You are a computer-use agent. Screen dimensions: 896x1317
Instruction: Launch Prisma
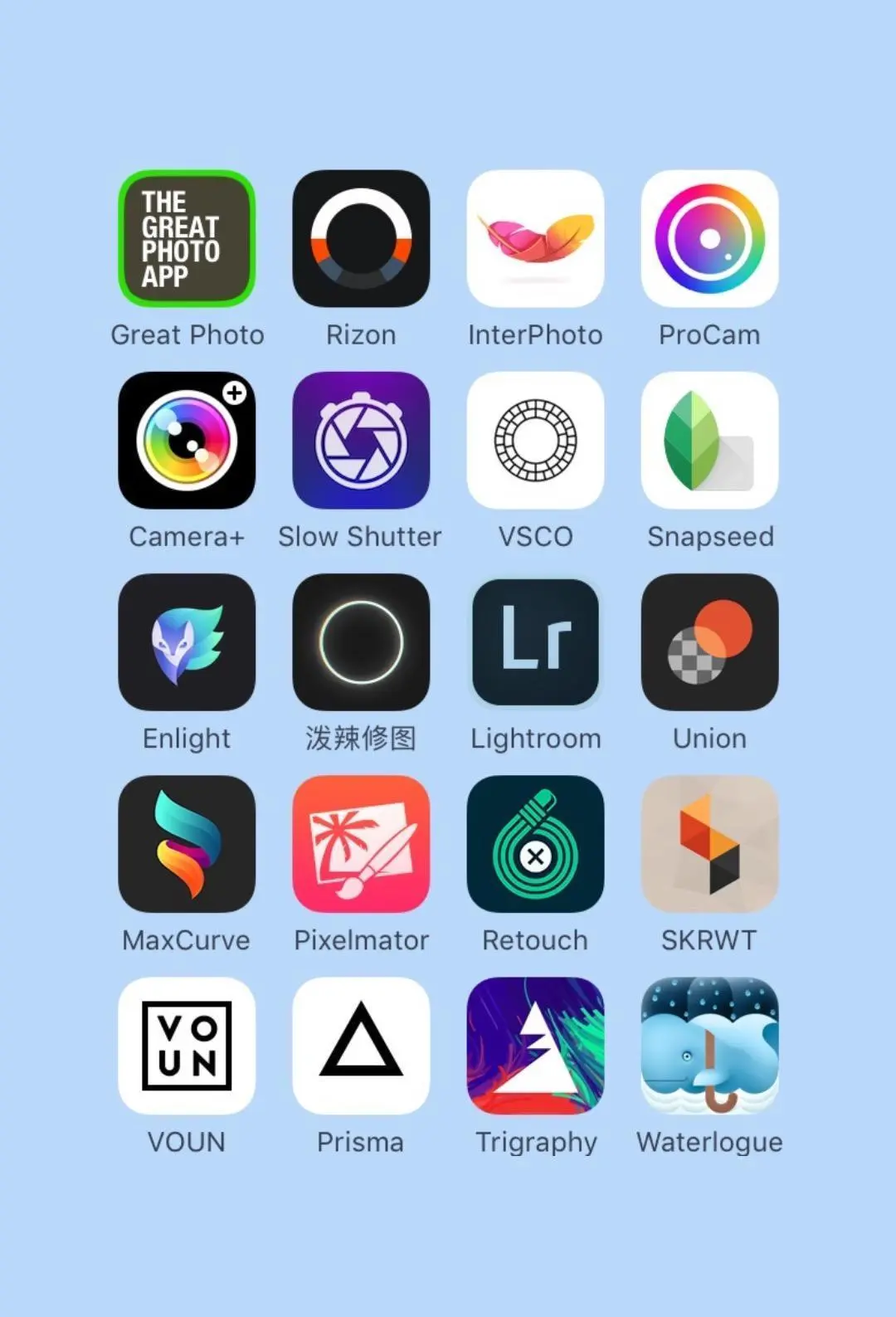pyautogui.click(x=361, y=1046)
